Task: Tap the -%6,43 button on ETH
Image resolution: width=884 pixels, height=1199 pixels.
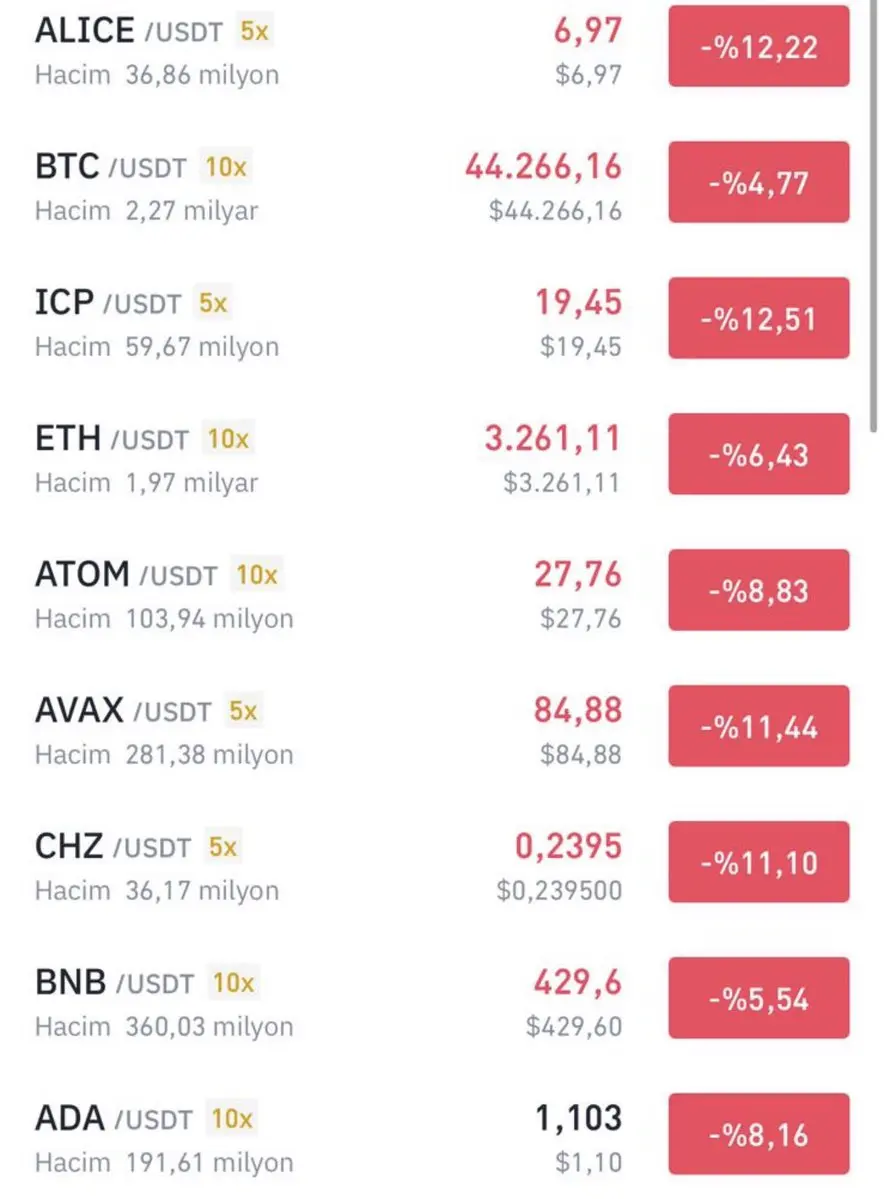Action: (758, 455)
